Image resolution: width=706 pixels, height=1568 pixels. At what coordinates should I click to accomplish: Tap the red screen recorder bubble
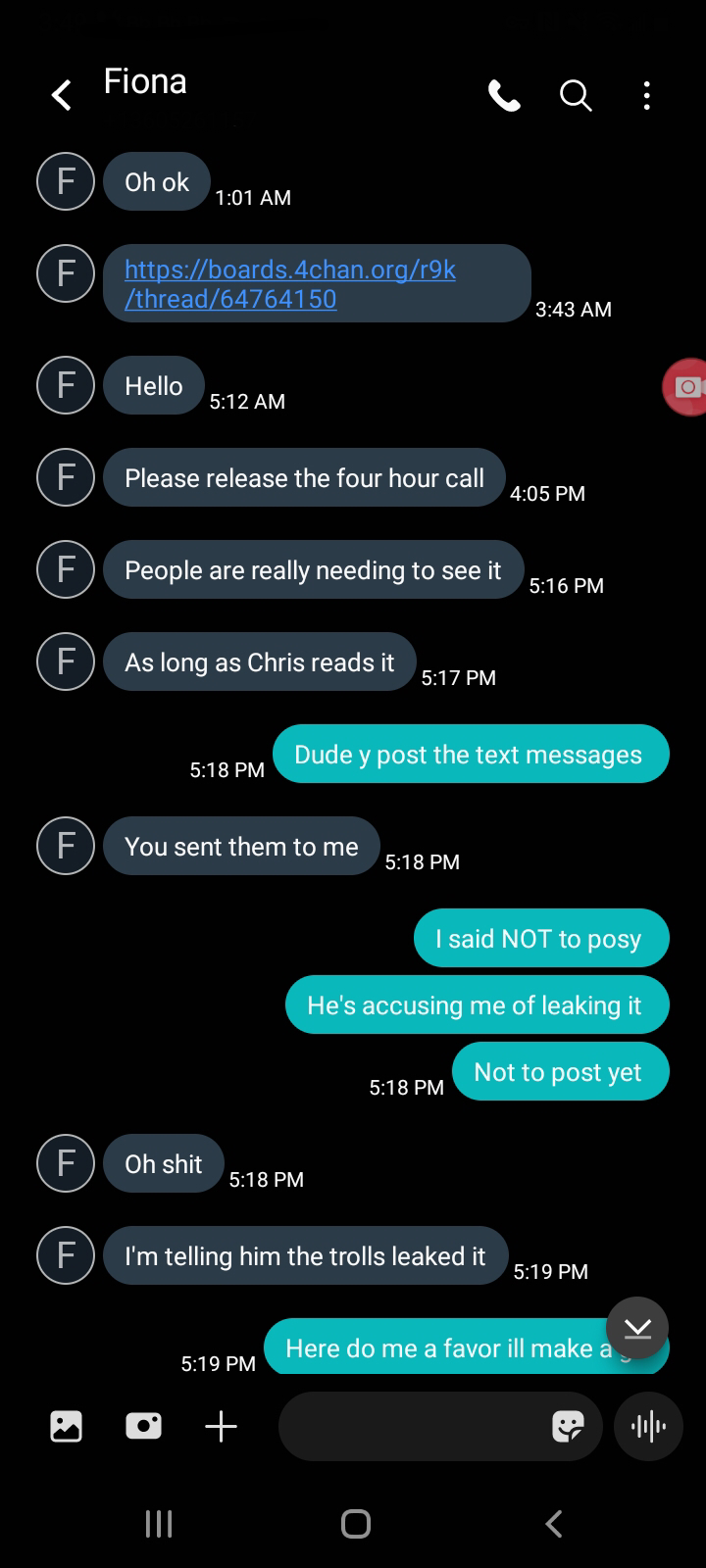tap(686, 387)
